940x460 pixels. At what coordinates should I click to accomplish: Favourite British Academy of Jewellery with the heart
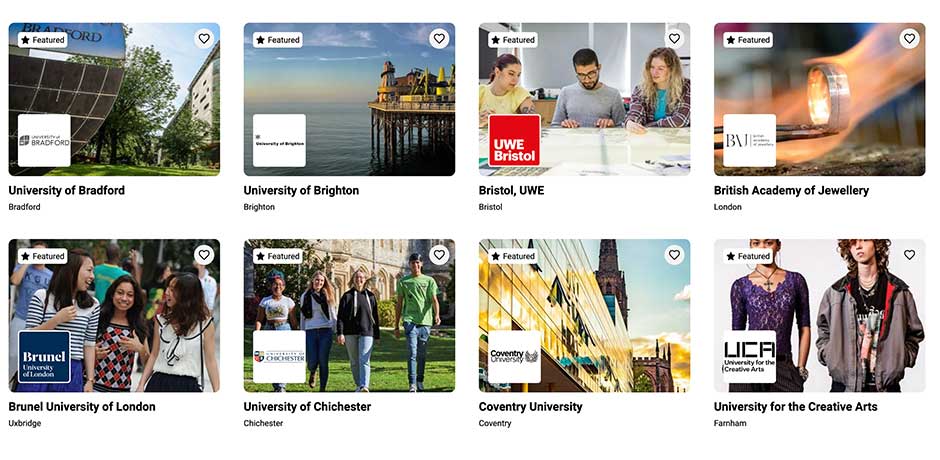909,39
